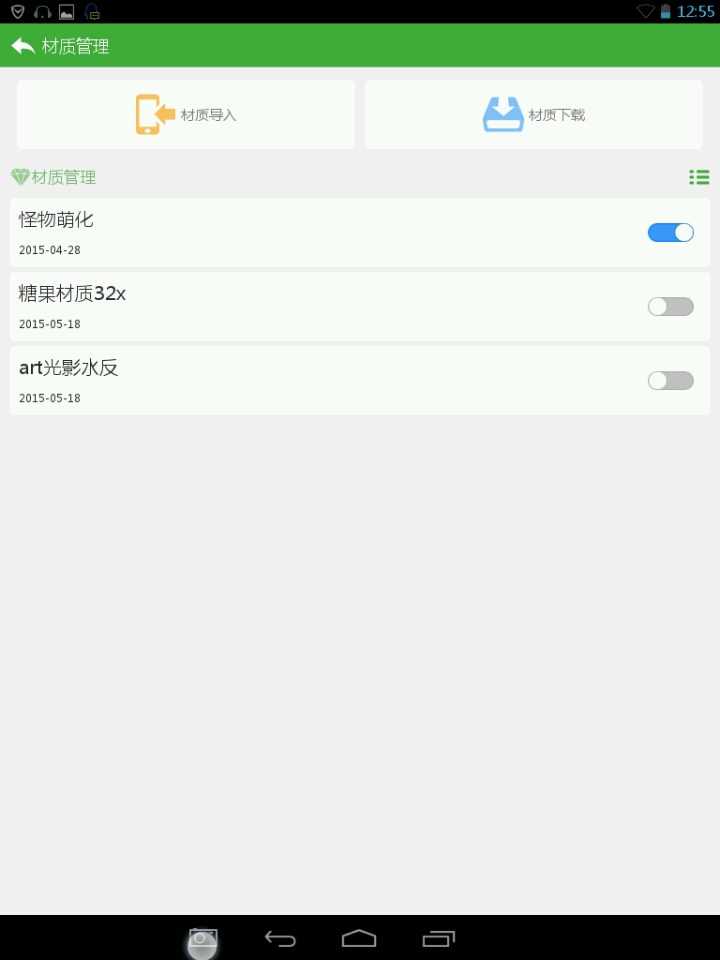Enable the 糖果材质32x switch
Screen dimensions: 720x960
coord(670,306)
